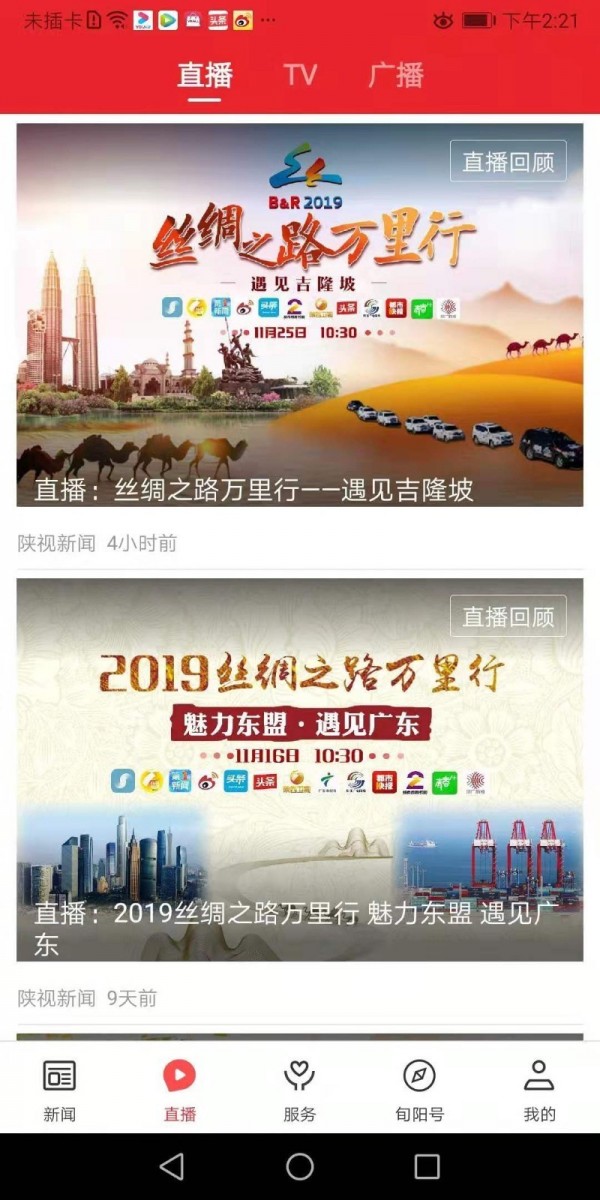600x1200 pixels.
Task: Open the 直播 bottom navigation tab
Action: pyautogui.click(x=180, y=1090)
